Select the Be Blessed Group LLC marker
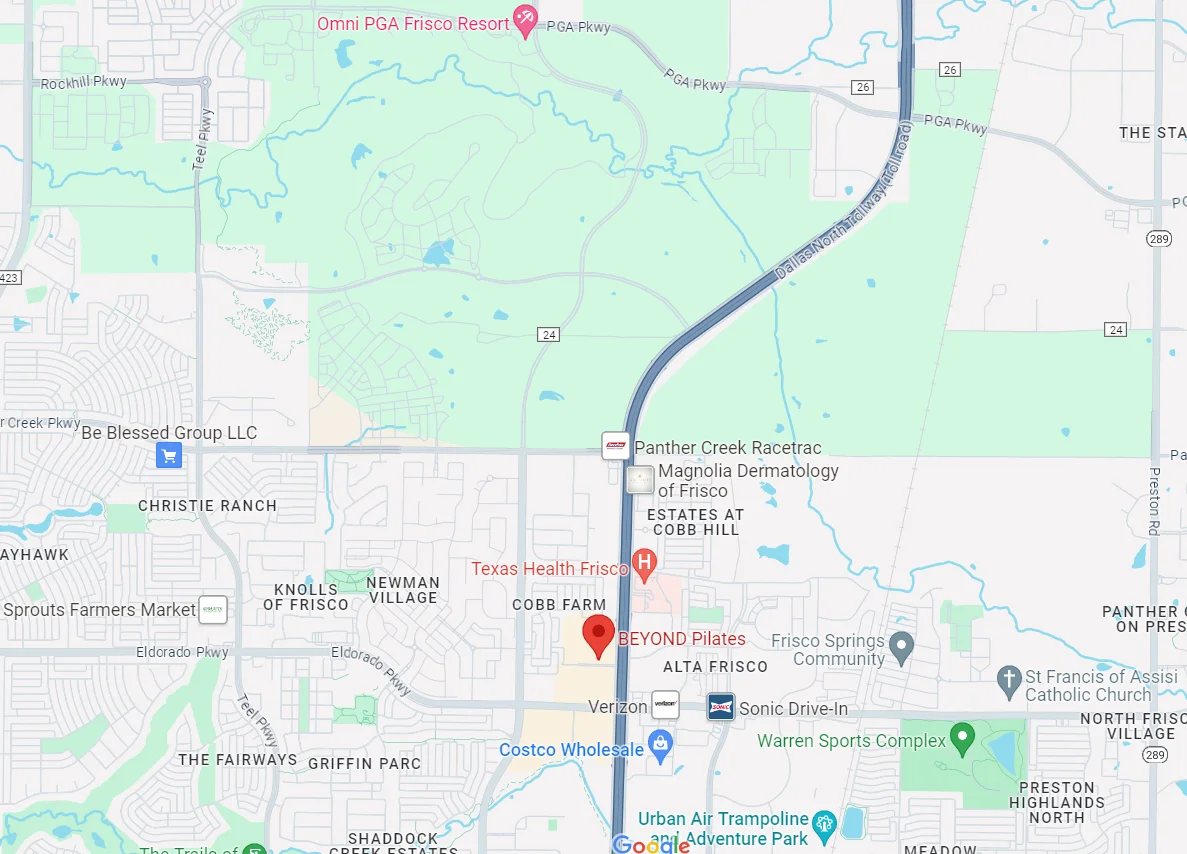This screenshot has width=1187, height=854. 169,456
